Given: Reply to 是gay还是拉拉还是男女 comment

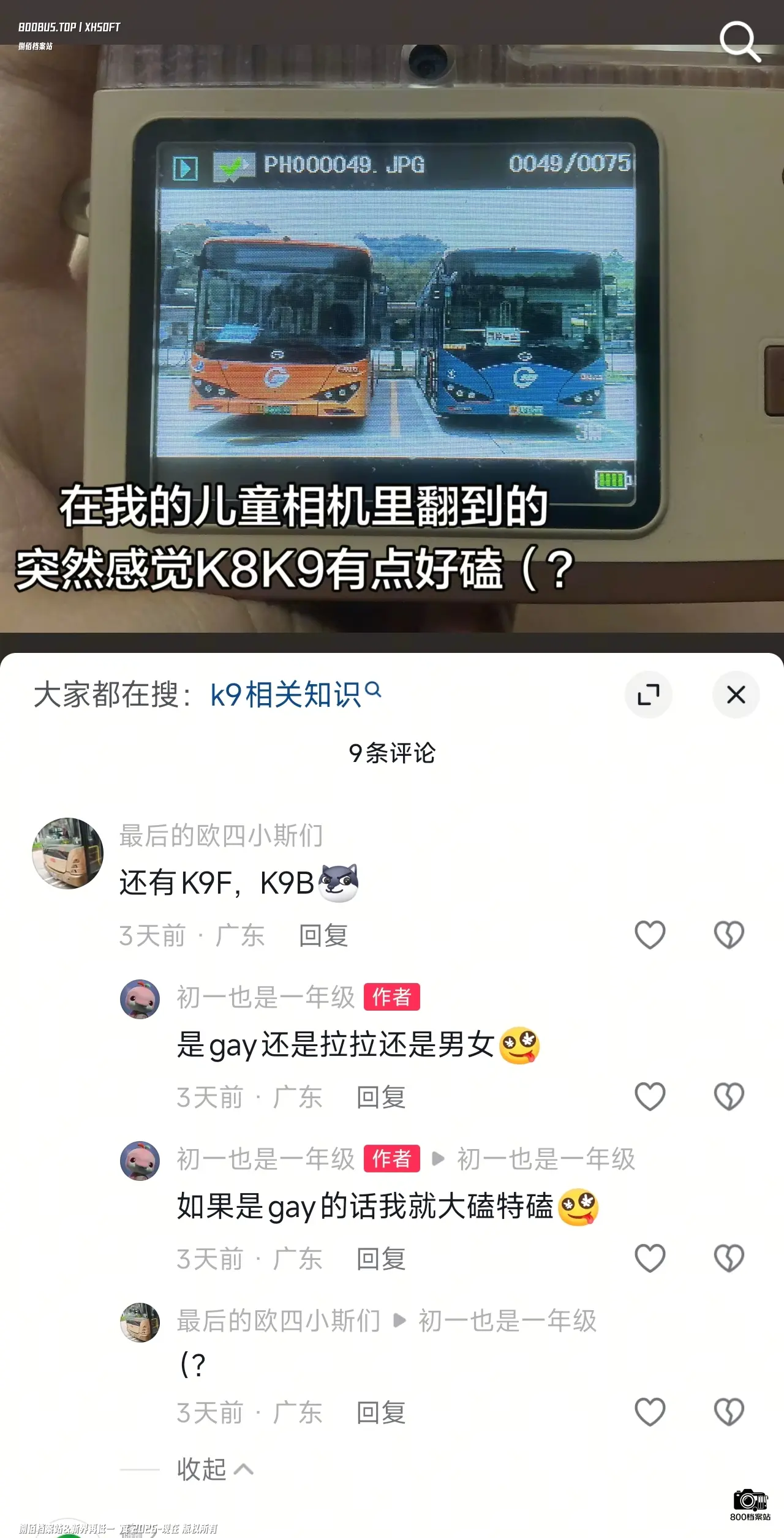Looking at the screenshot, I should (x=381, y=1097).
